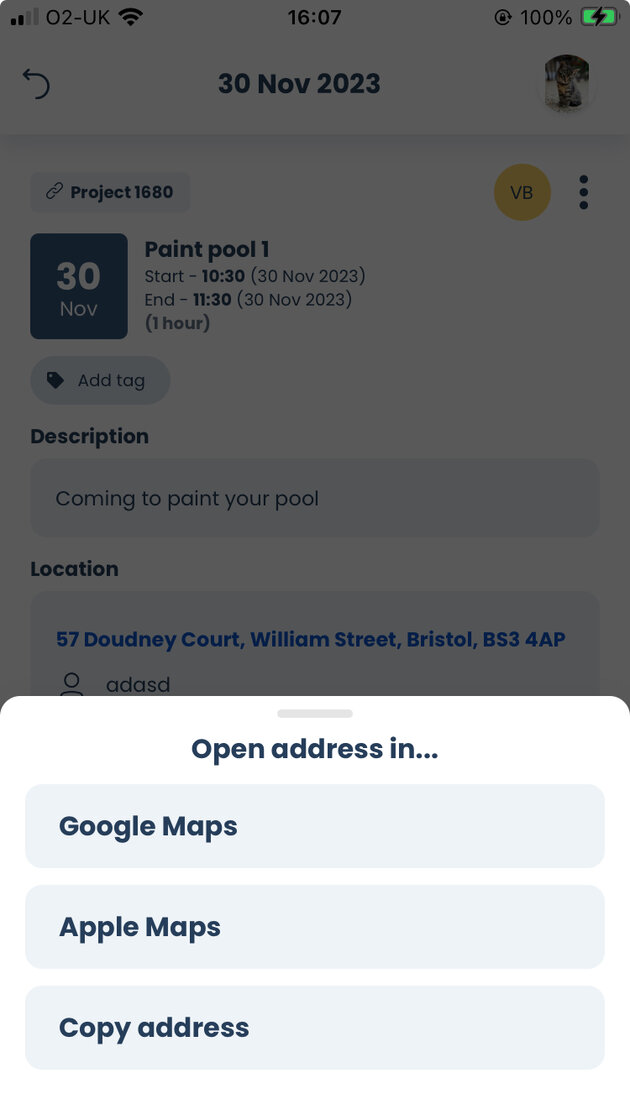
Task: Open address in Apple Maps
Action: click(314, 927)
